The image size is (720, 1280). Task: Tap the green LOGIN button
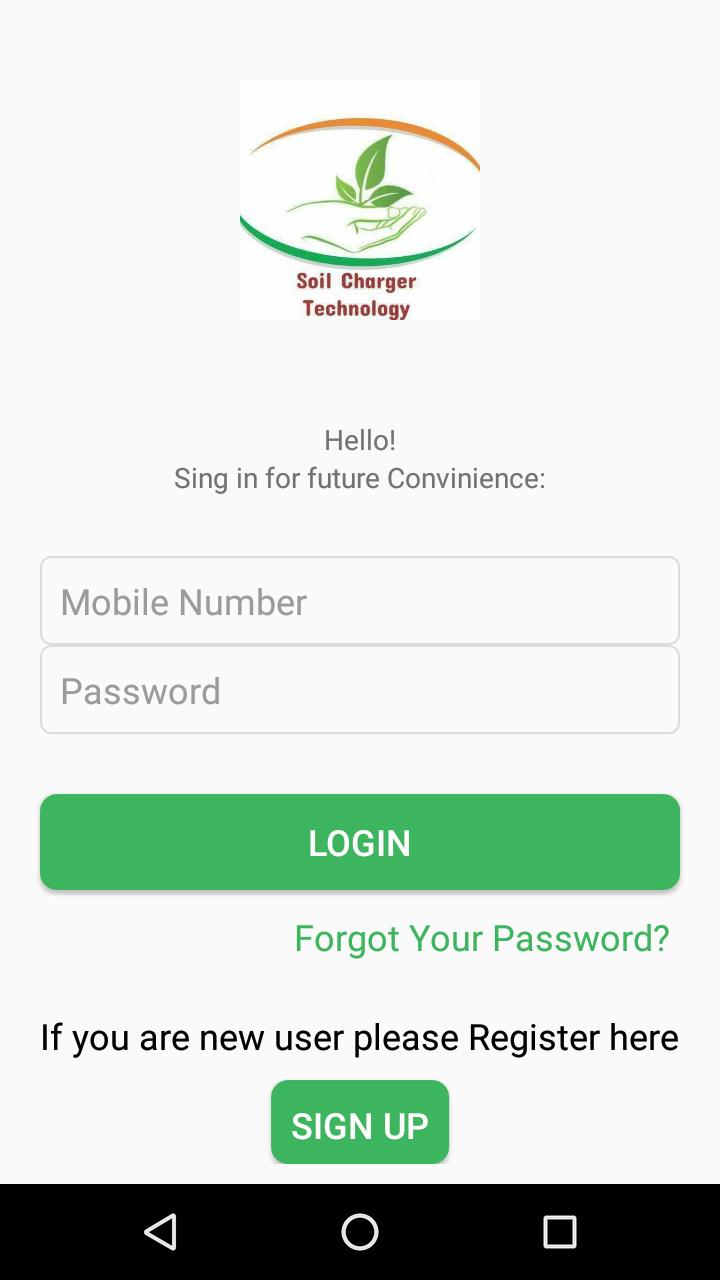pos(360,842)
